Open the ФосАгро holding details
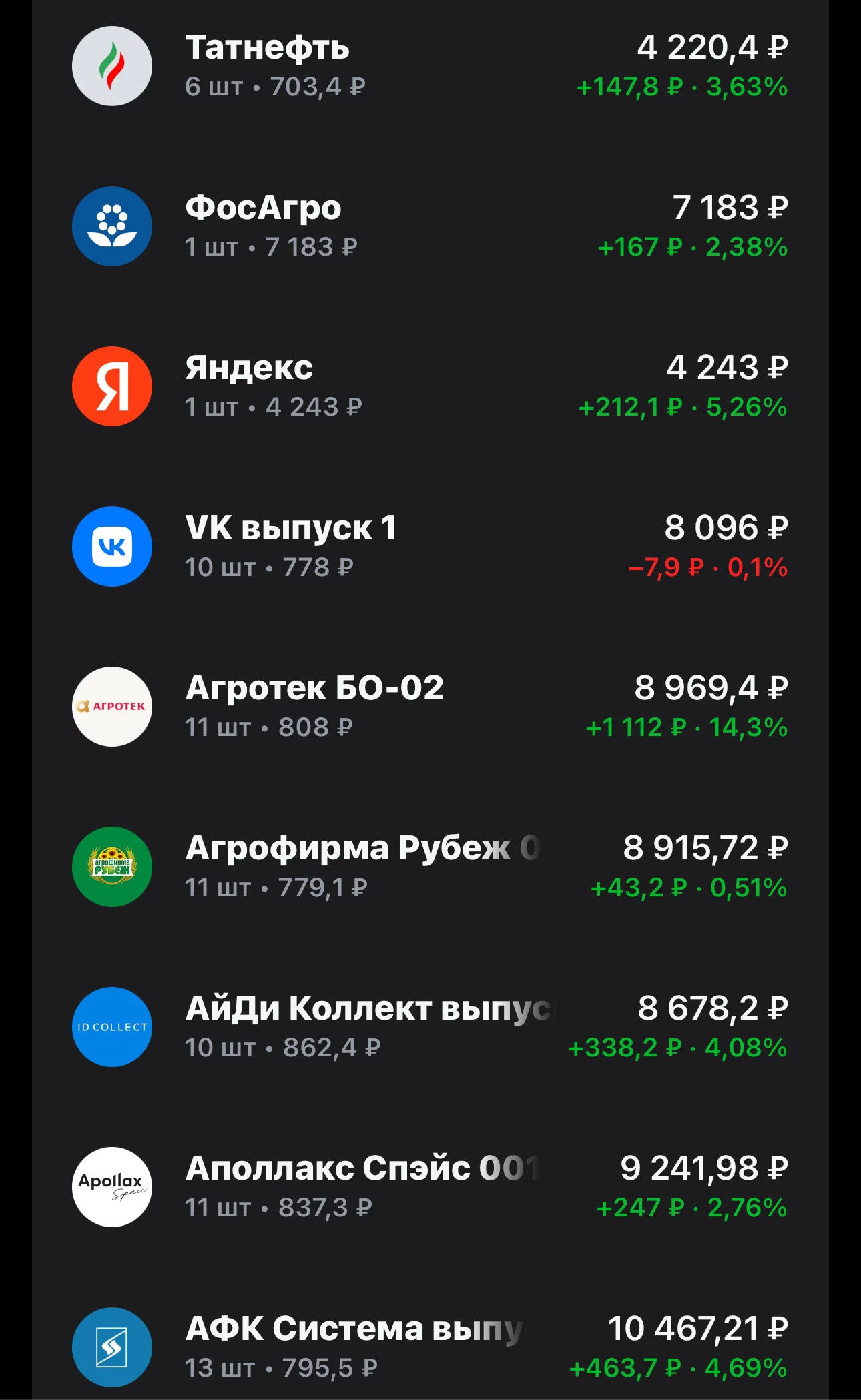 pos(431,226)
